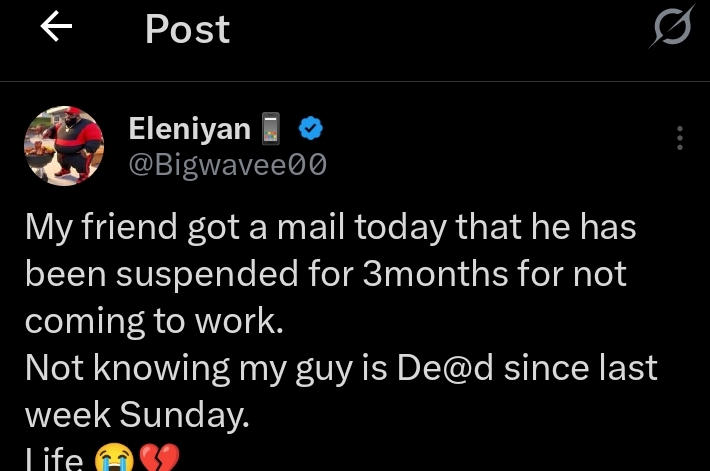
Task: Open Eleniyan's profile picture
Action: coord(64,146)
